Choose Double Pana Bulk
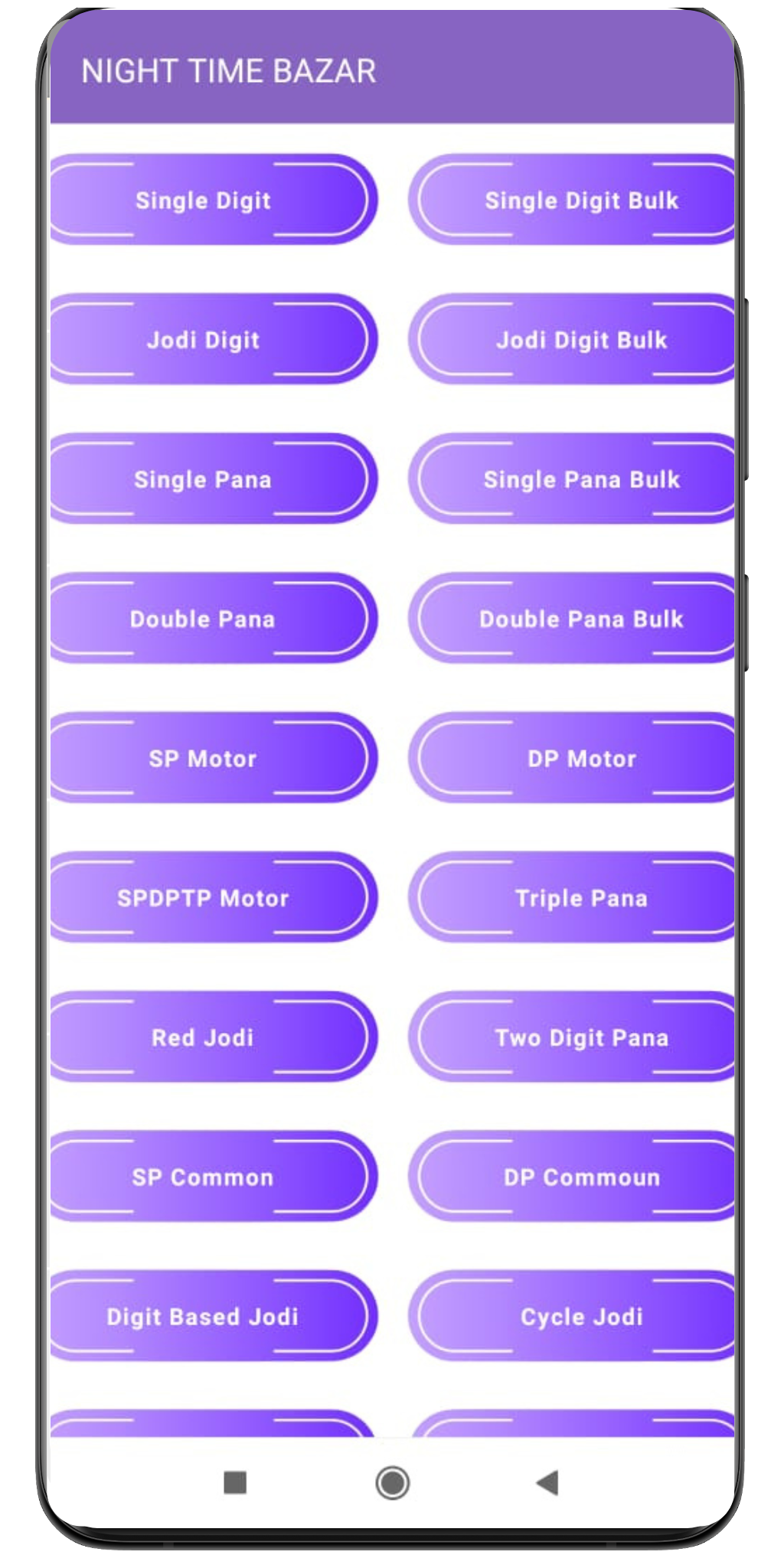Screen dimensions: 784x1568 (580, 619)
